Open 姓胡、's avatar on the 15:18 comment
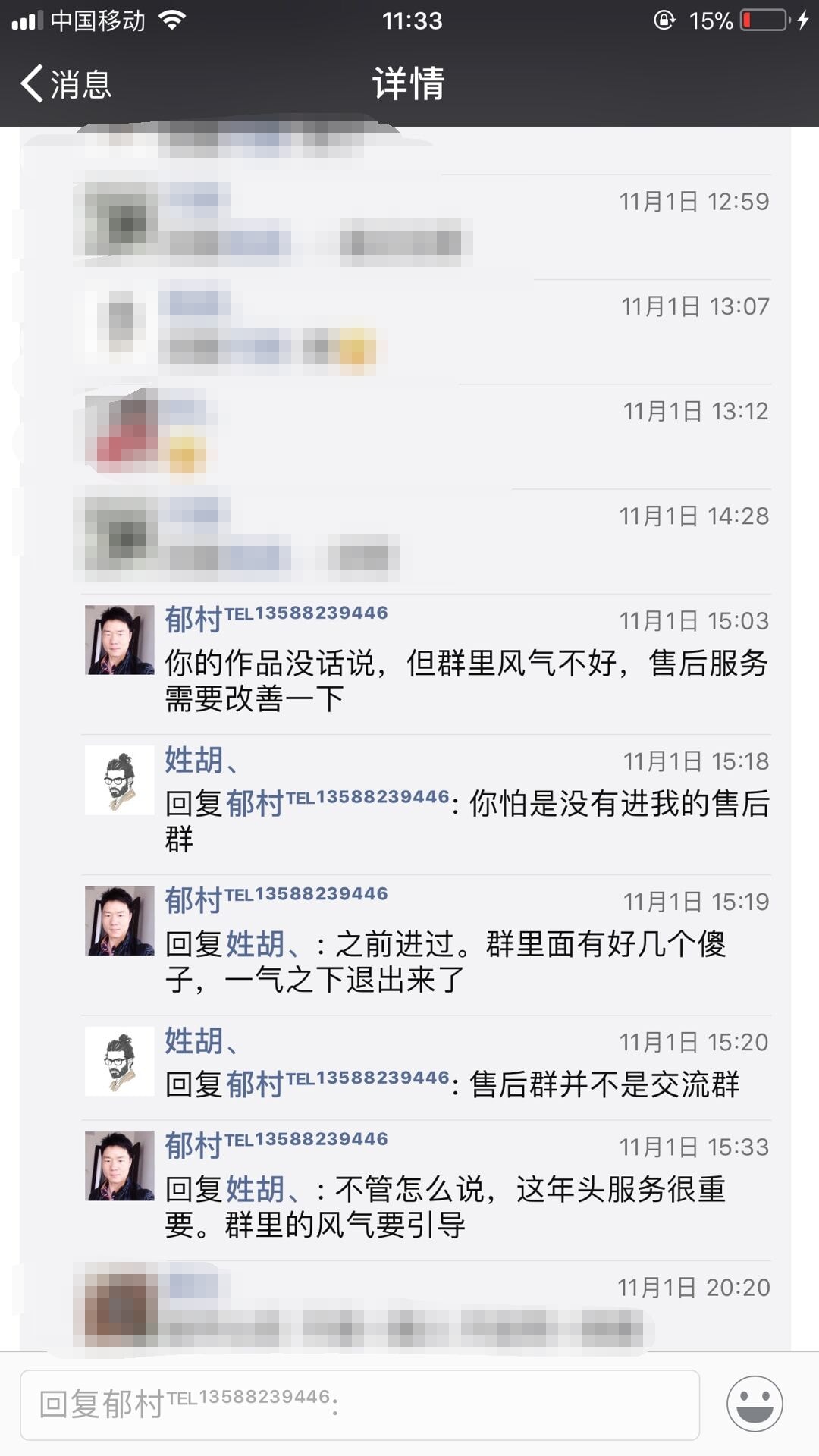The height and width of the screenshot is (1456, 819). [x=120, y=780]
